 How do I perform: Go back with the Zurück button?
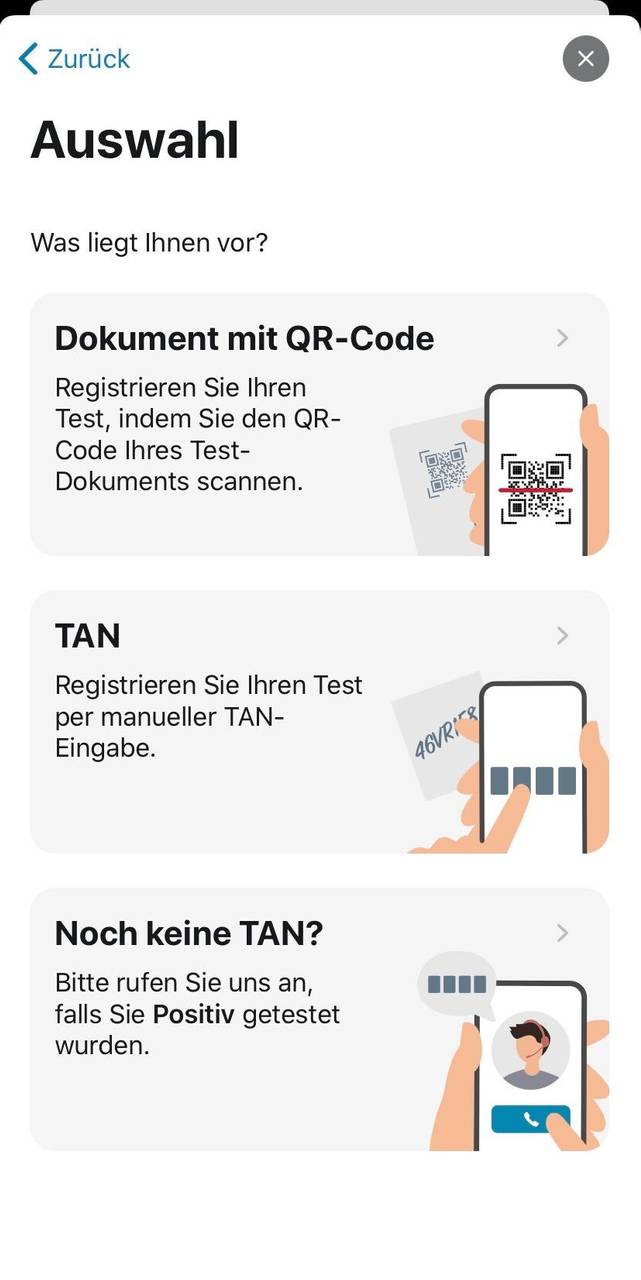click(75, 59)
